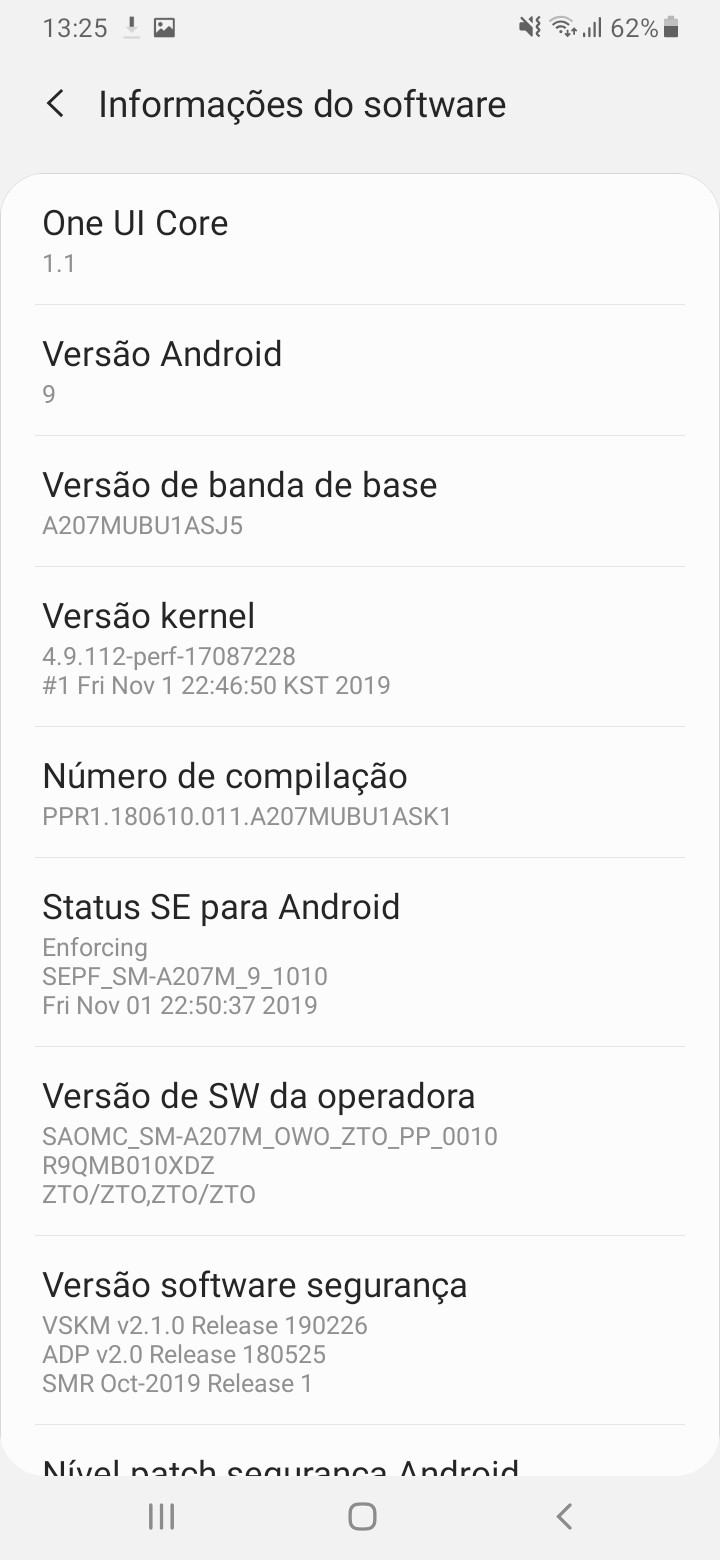Tap the Número de compilação row
The image size is (720, 1560).
click(360, 793)
